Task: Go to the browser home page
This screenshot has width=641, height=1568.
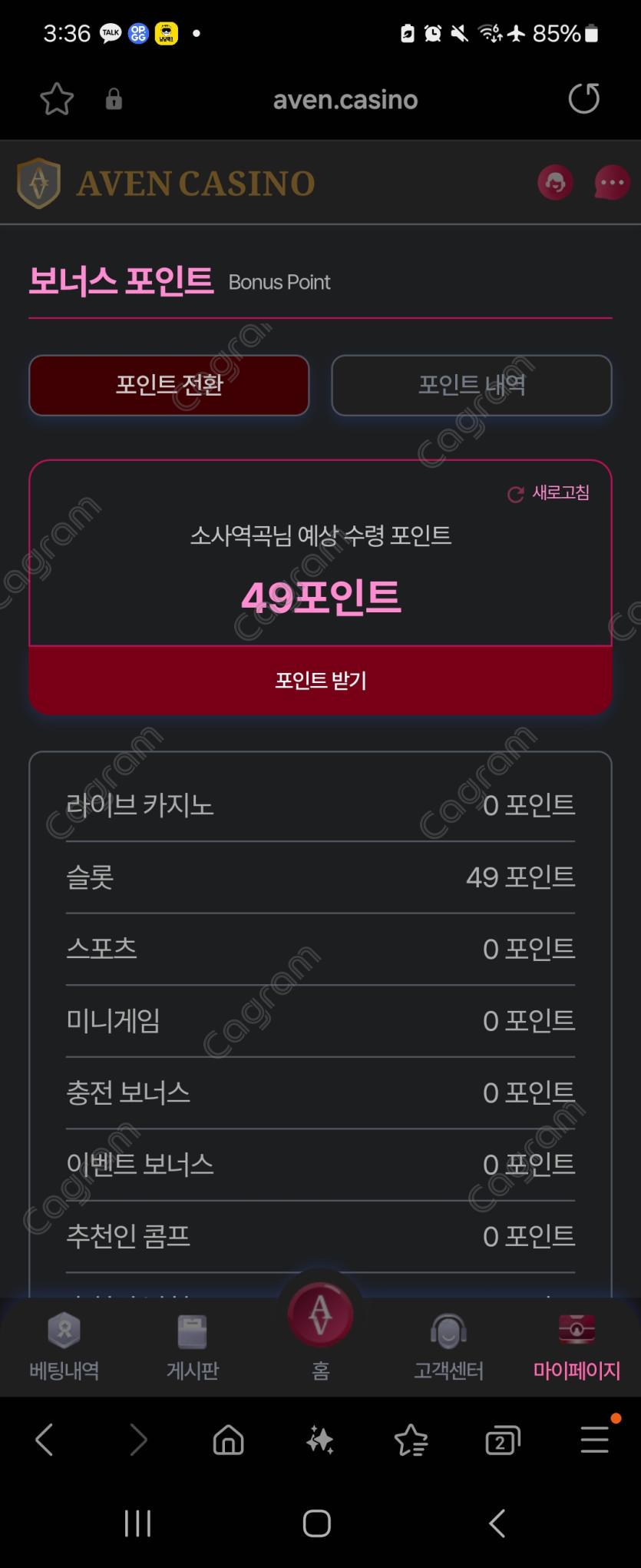Action: point(228,1440)
